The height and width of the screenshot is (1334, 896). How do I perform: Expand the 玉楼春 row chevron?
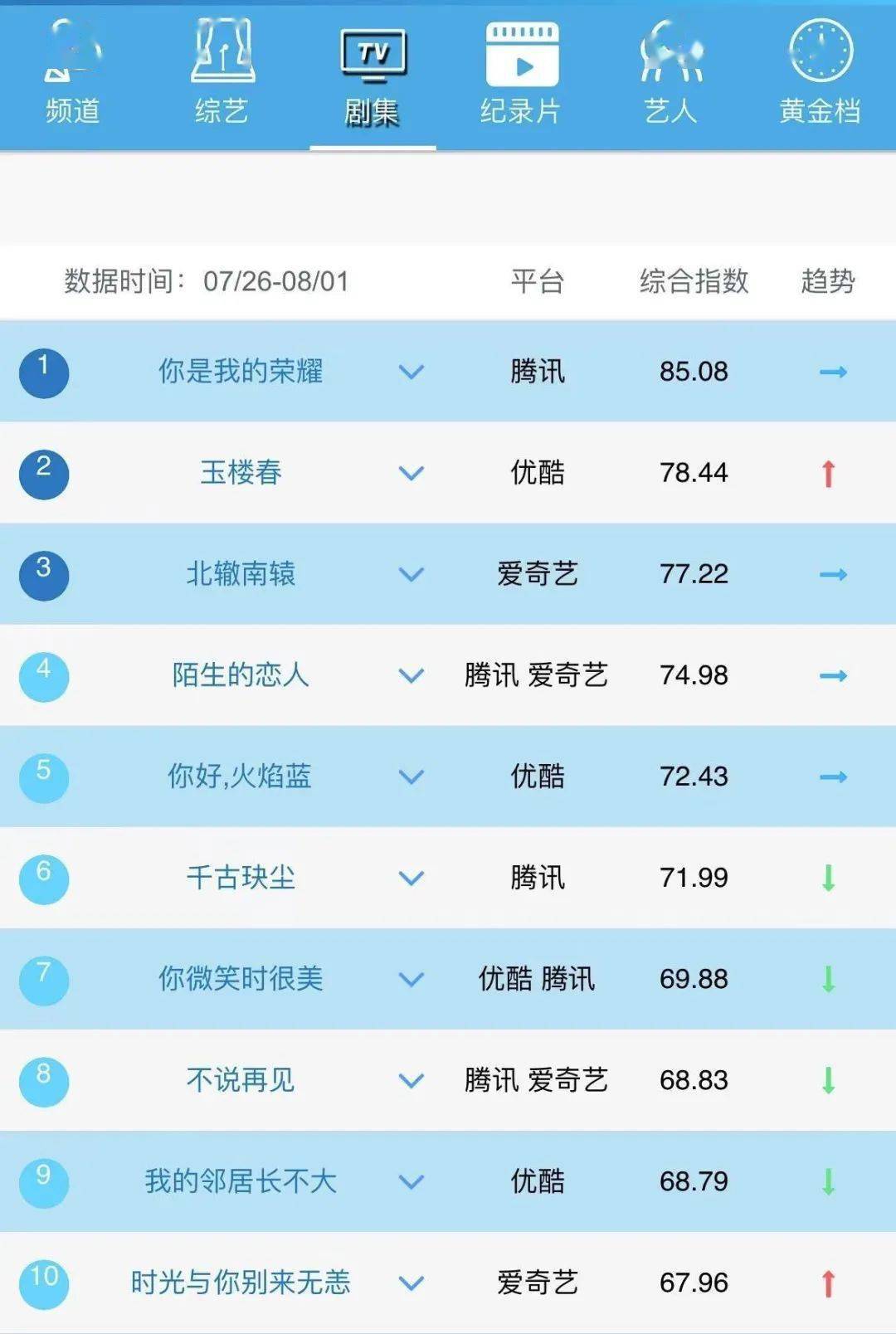click(x=411, y=473)
